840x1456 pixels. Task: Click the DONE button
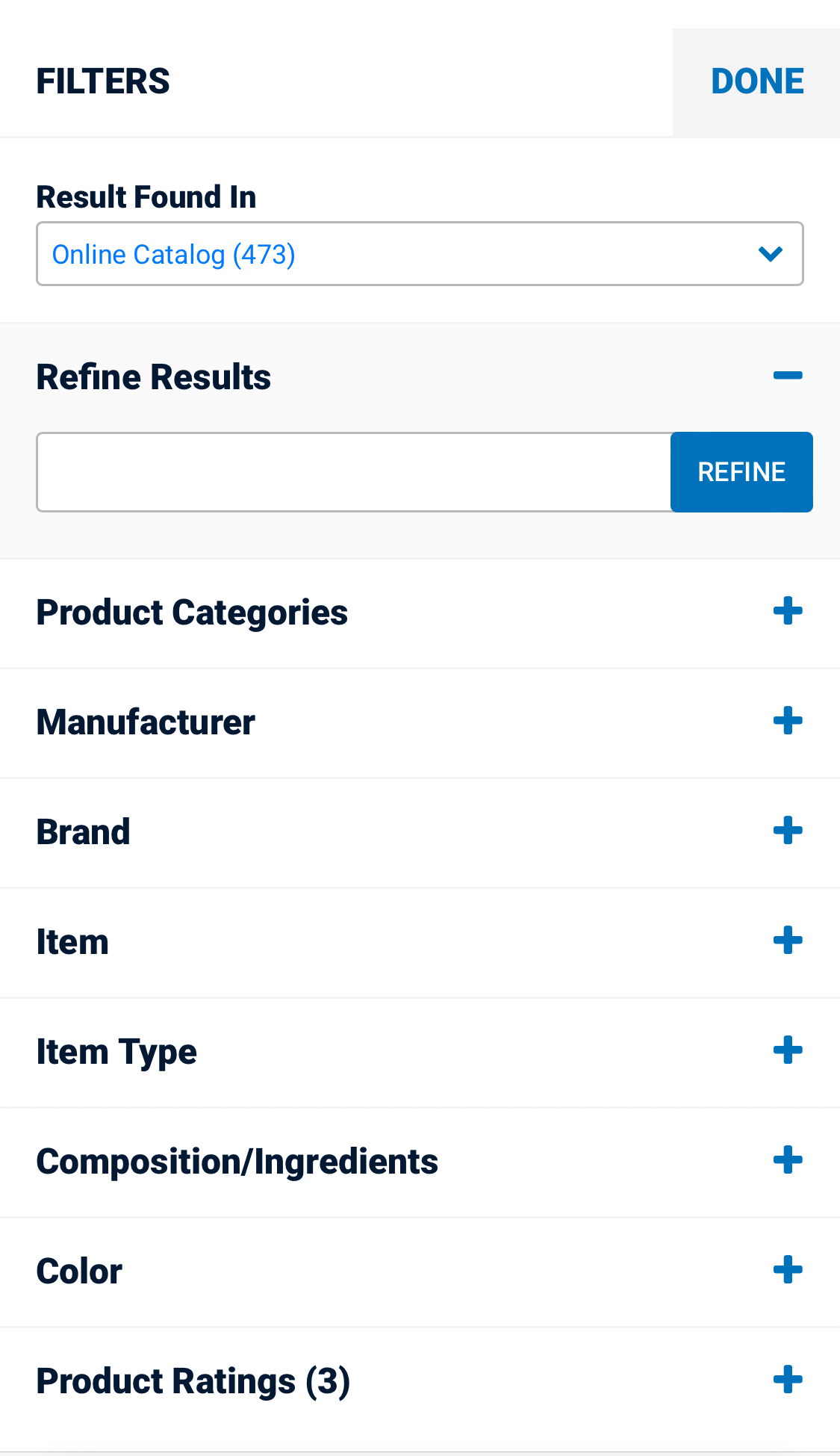pos(756,81)
